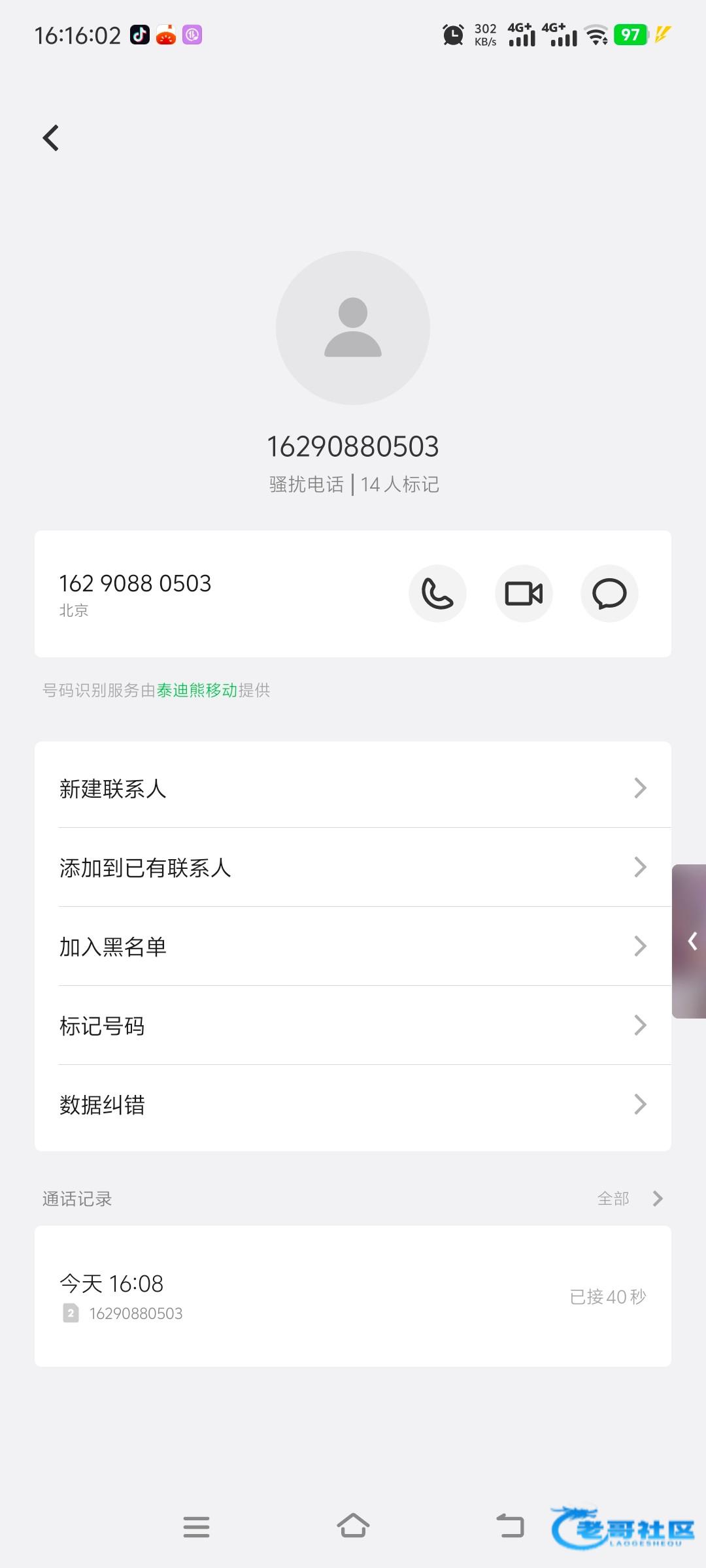Screen dimensions: 706x1568
Task: Start a video call with this number
Action: 524,593
